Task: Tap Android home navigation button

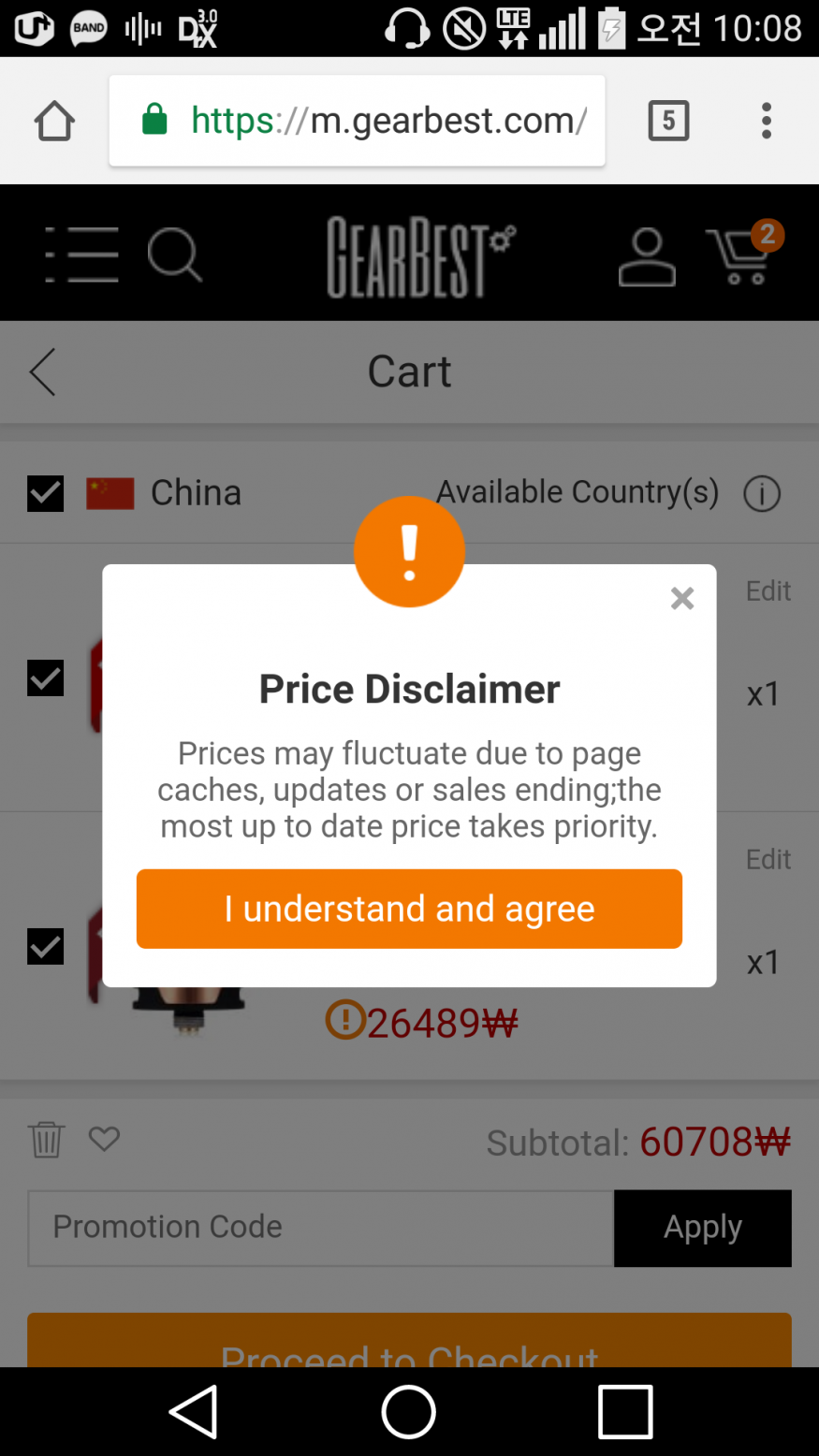Action: [409, 1411]
